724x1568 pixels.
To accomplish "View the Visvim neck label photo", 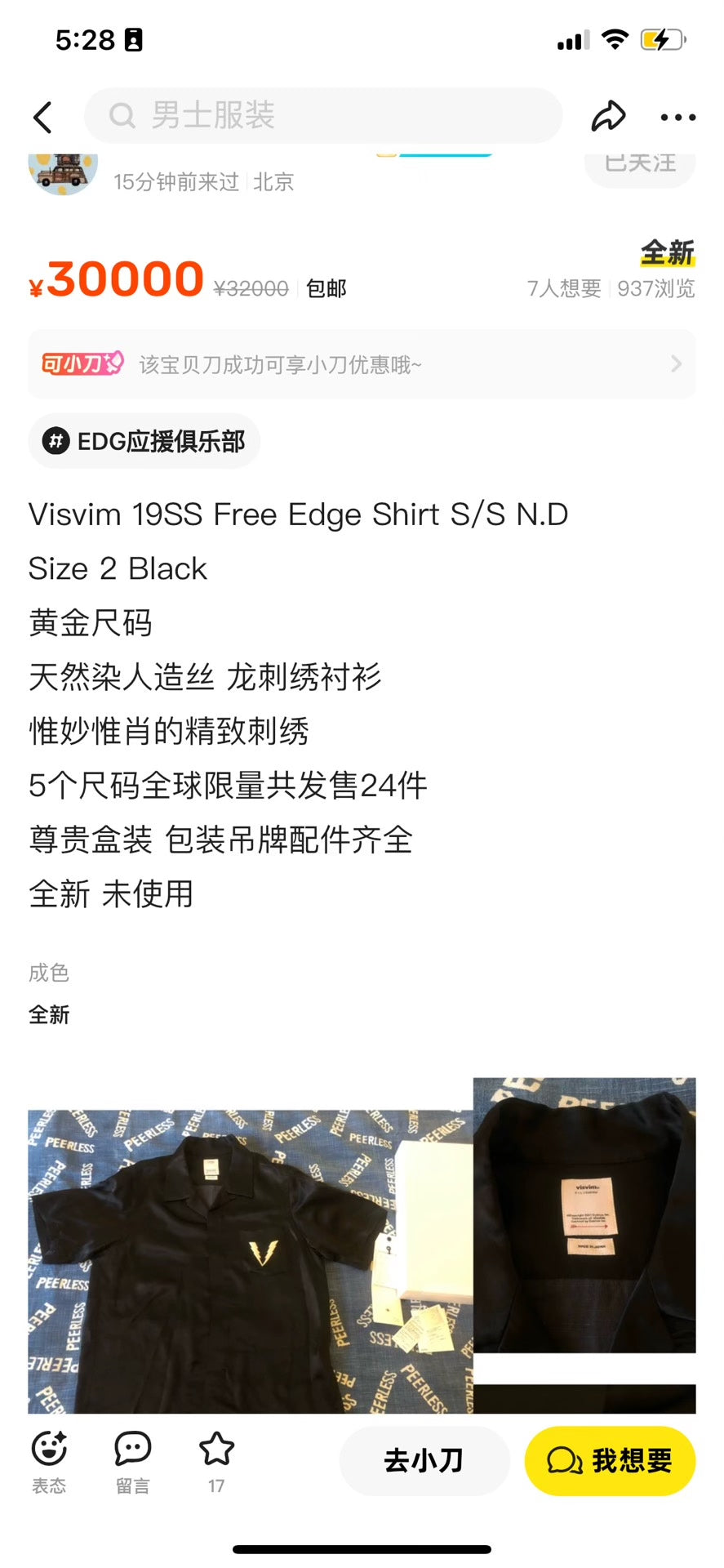I will (584, 1215).
